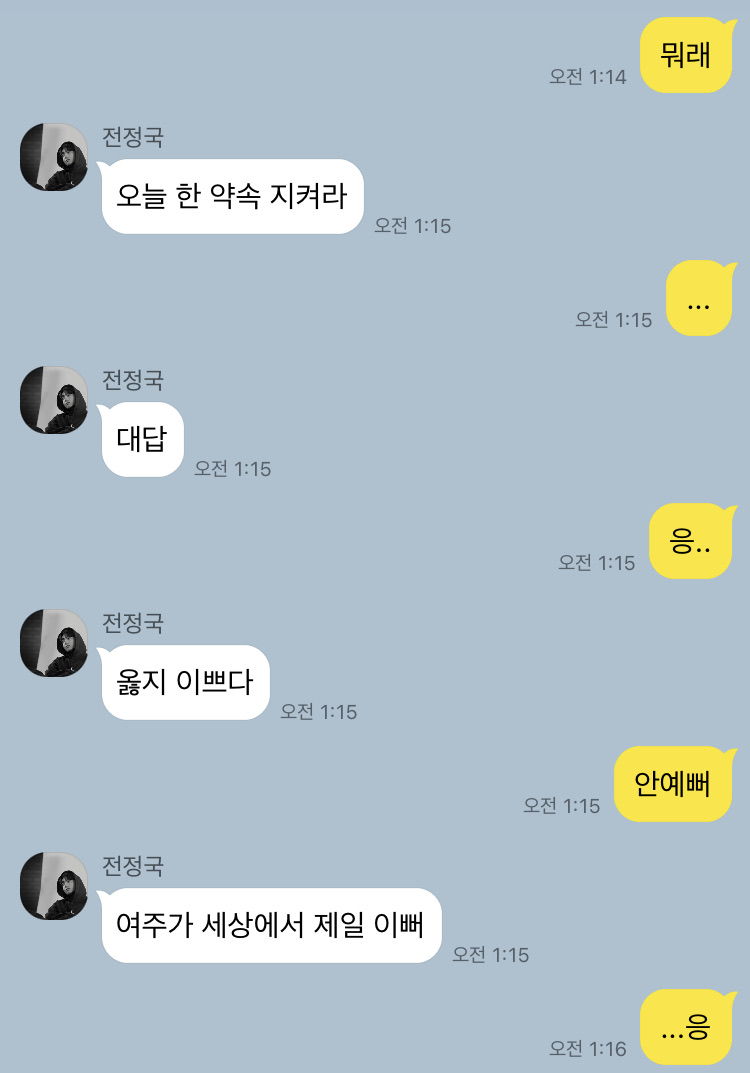Viewport: 750px width, 1073px height.
Task: View 전정국's profile photo by '옳지 이쁘다'
Action: click(x=54, y=643)
